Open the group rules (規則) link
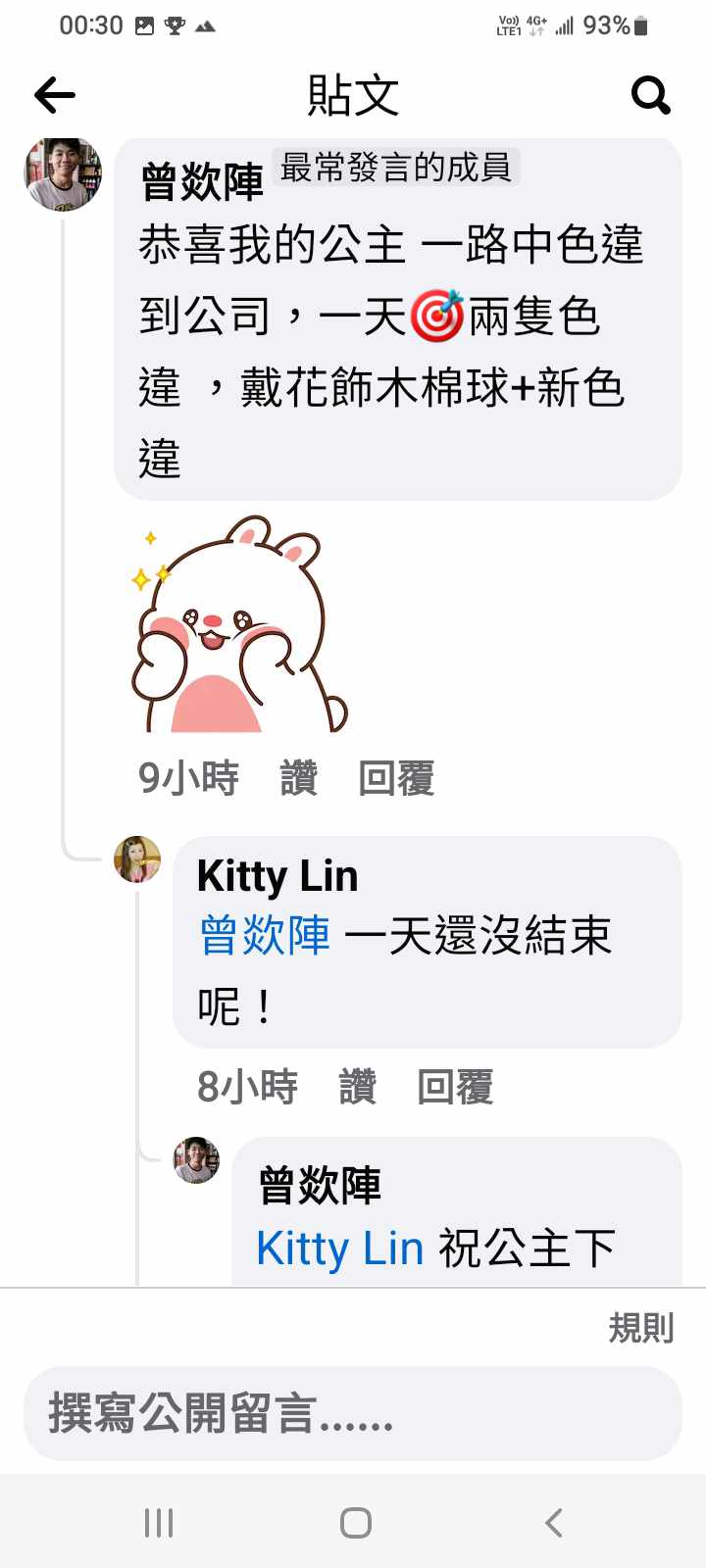Image resolution: width=706 pixels, height=1568 pixels. pyautogui.click(x=641, y=1328)
